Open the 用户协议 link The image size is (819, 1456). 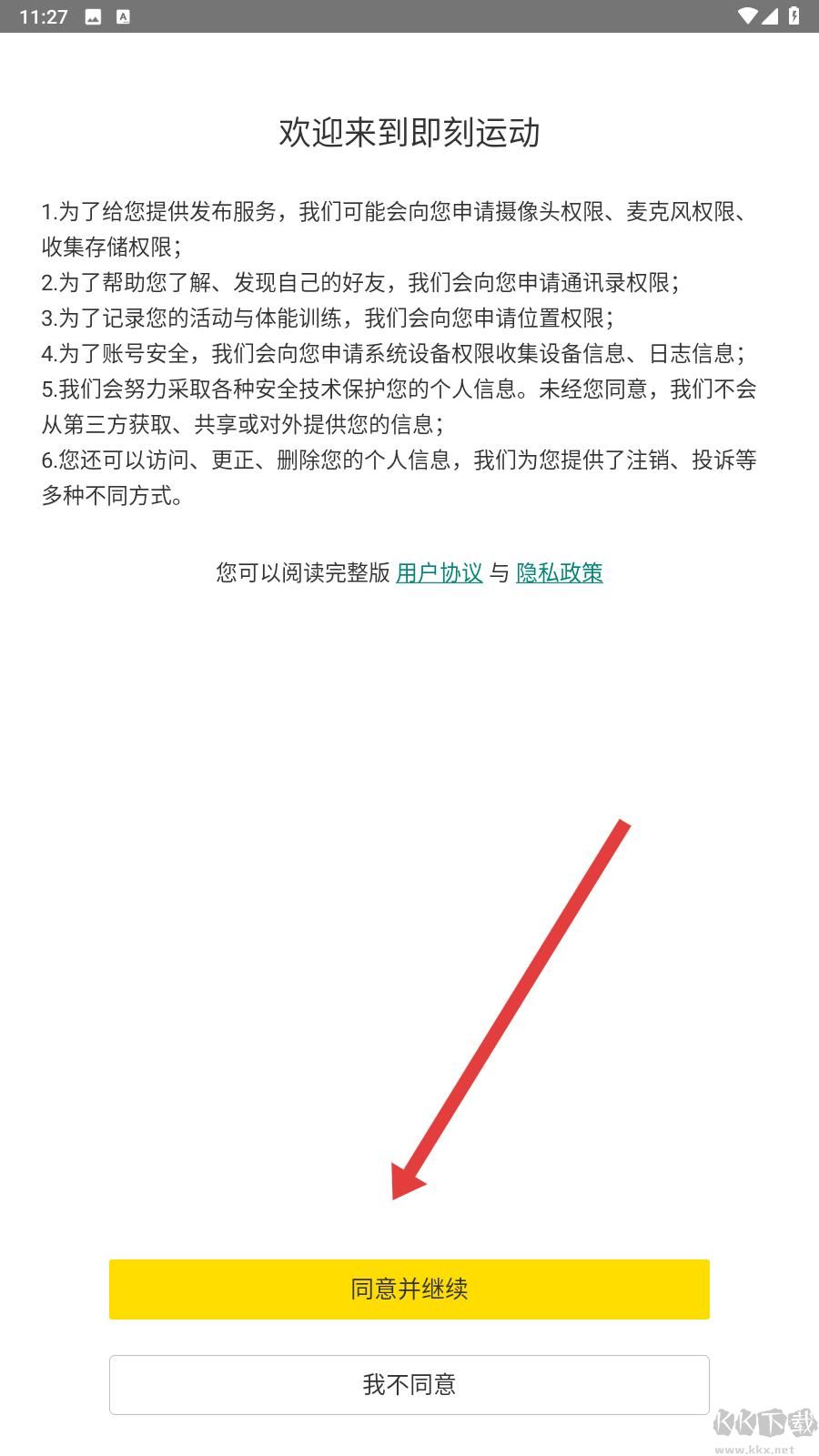pyautogui.click(x=440, y=572)
